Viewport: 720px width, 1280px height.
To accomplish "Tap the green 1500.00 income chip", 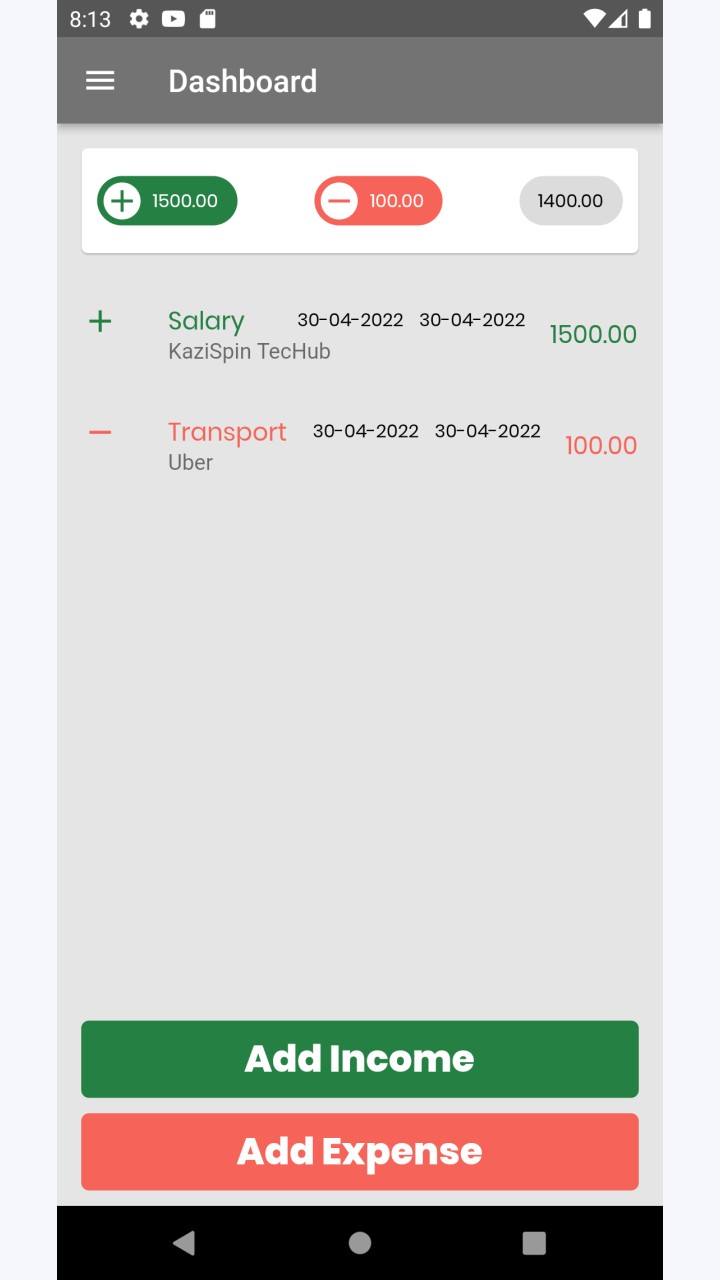I will pos(167,201).
